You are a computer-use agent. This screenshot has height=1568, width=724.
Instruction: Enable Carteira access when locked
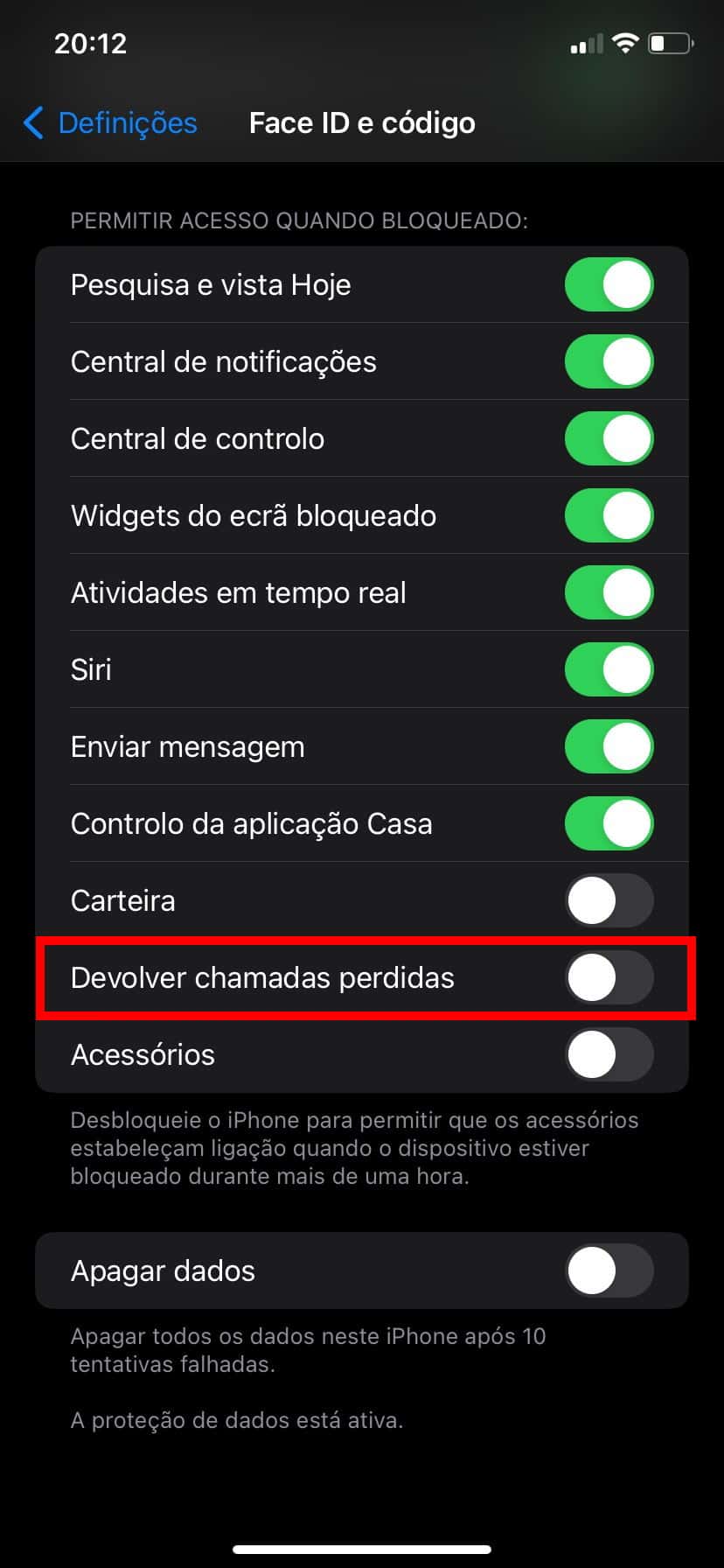point(609,901)
